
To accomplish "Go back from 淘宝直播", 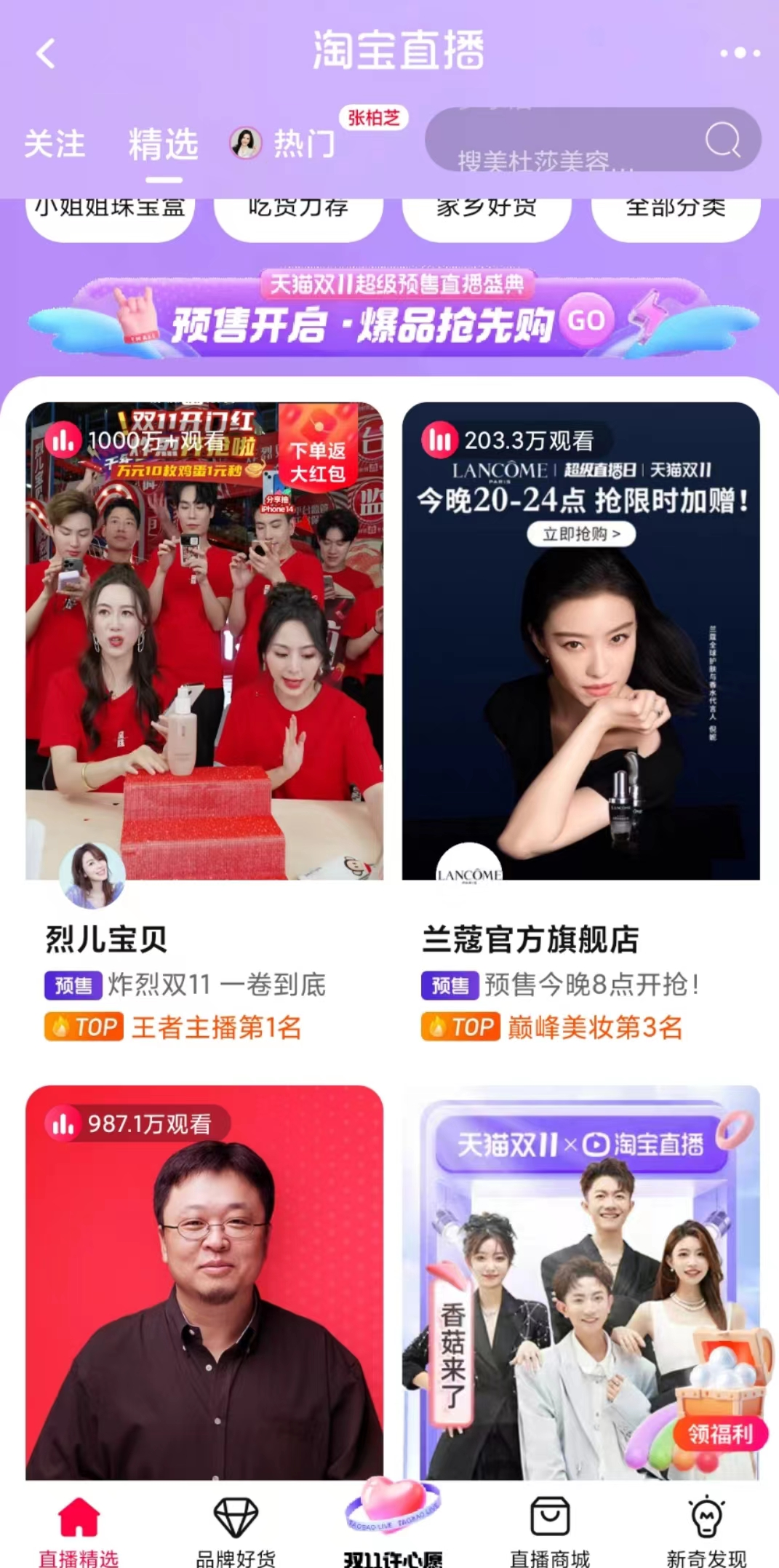I will (x=46, y=54).
